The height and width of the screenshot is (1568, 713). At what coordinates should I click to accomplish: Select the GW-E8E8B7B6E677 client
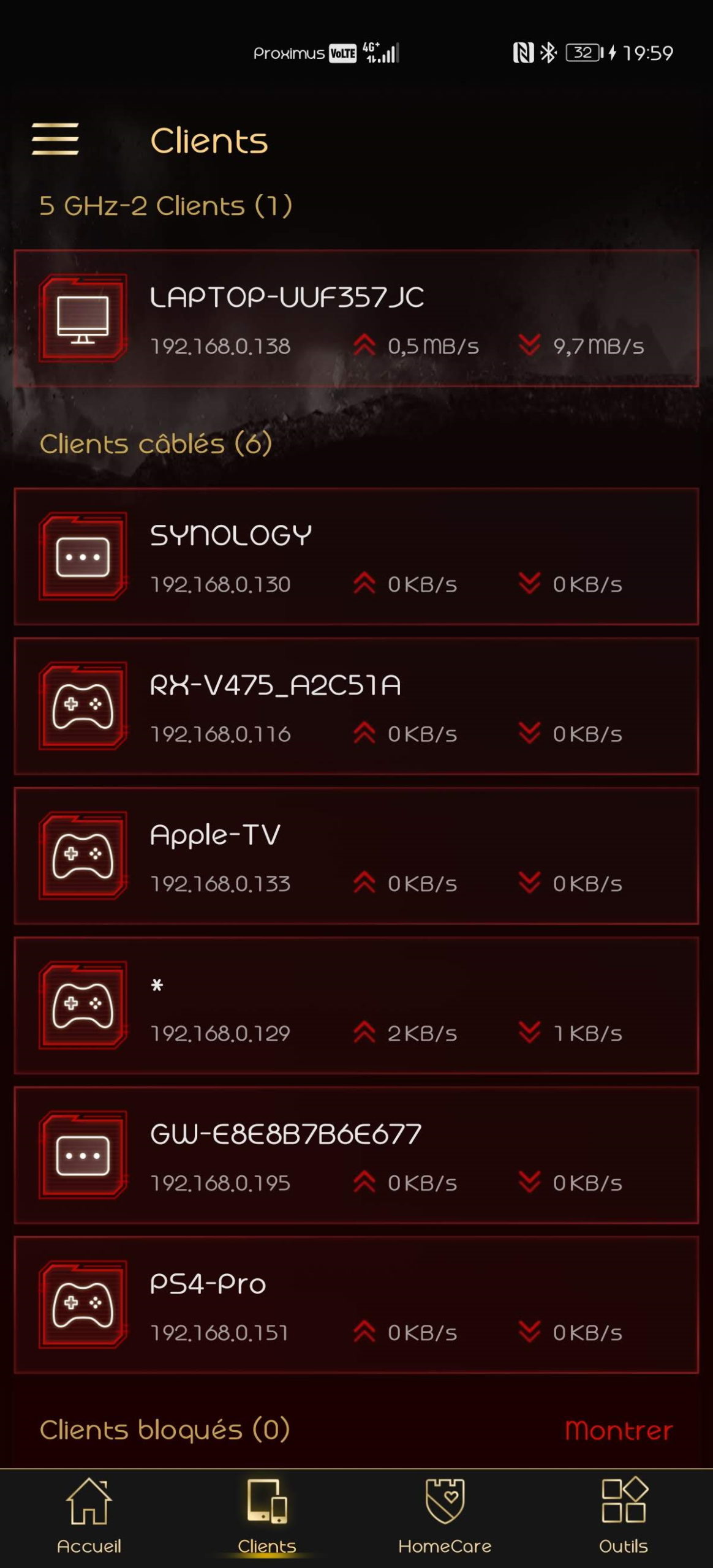tap(356, 1155)
